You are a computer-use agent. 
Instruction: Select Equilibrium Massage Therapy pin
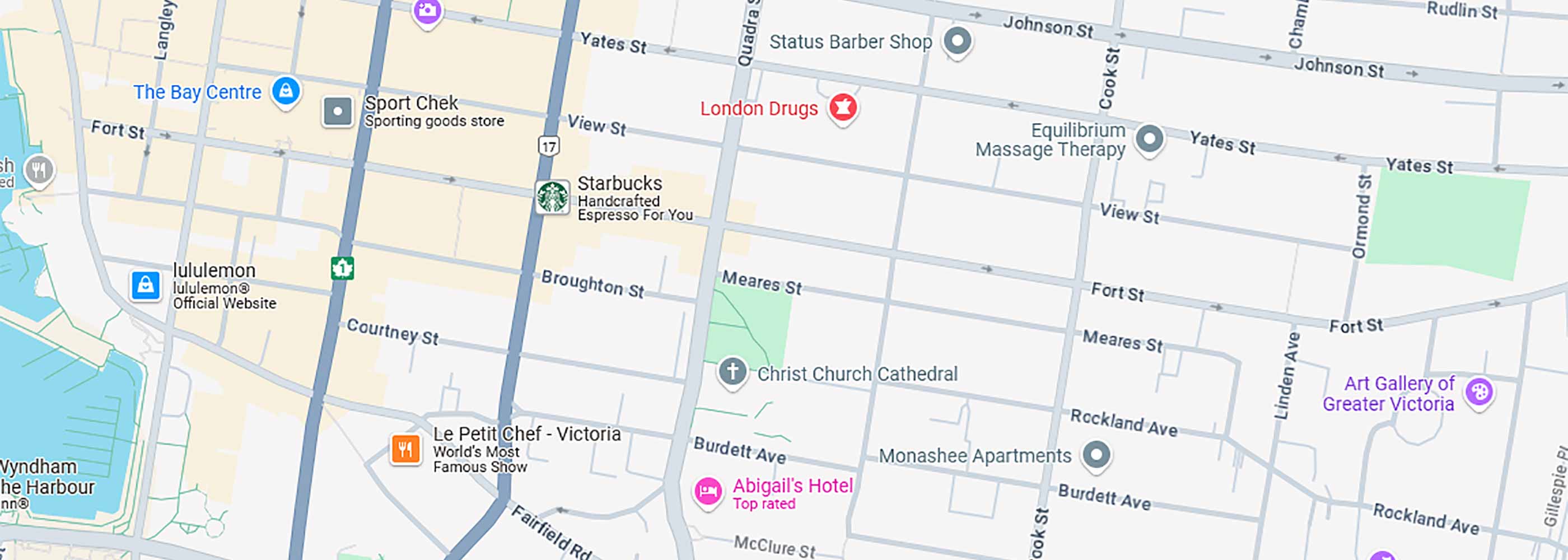[x=1149, y=139]
